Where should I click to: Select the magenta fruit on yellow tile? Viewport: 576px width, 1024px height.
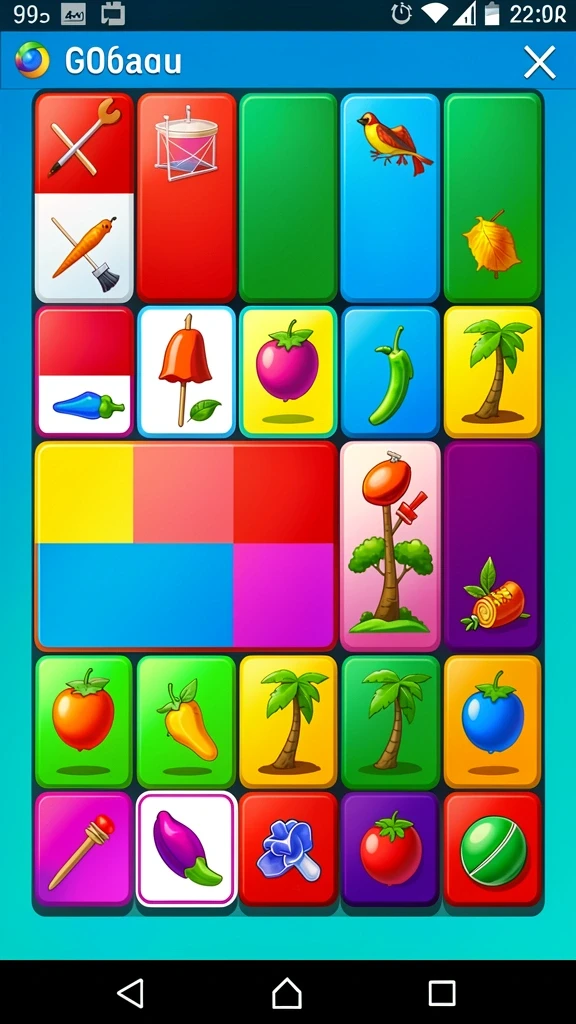288,372
